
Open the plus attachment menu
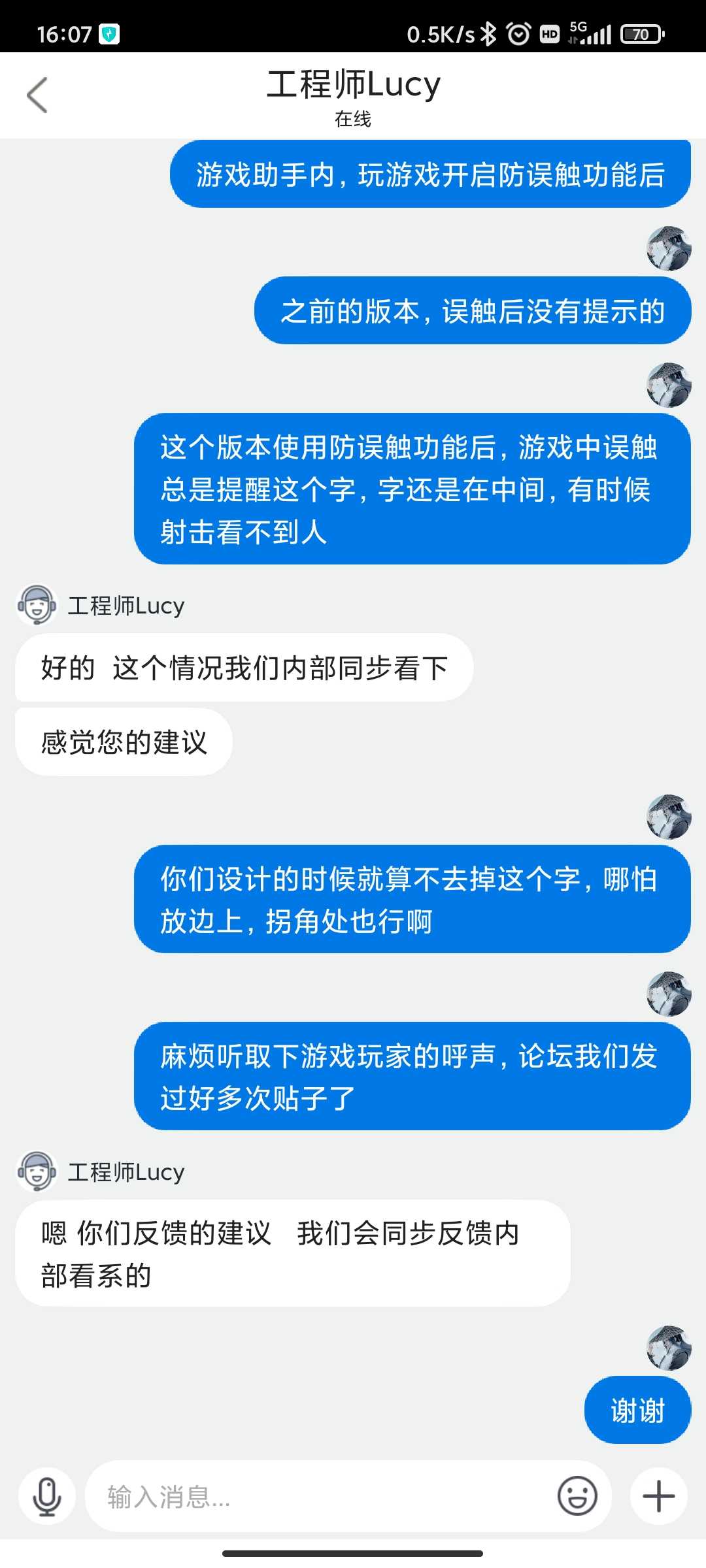coord(659,1496)
